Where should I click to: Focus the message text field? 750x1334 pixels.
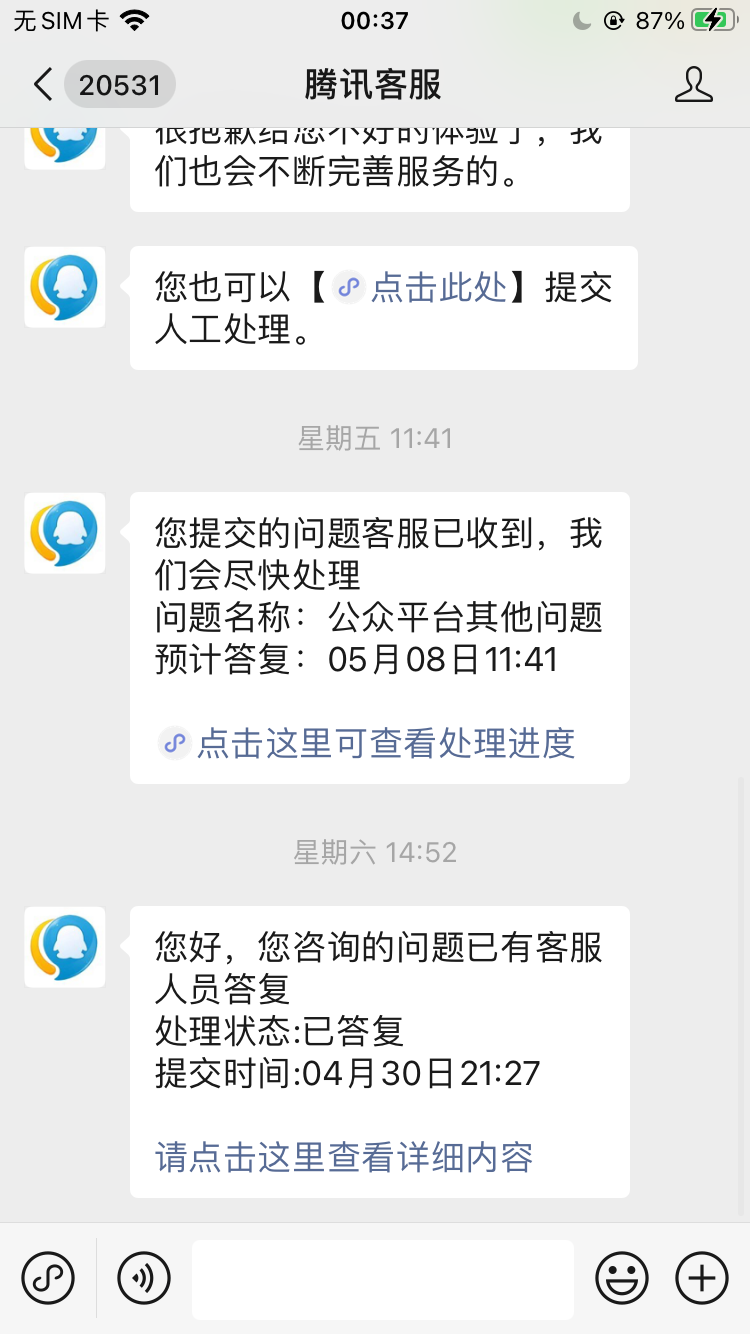(x=383, y=1279)
